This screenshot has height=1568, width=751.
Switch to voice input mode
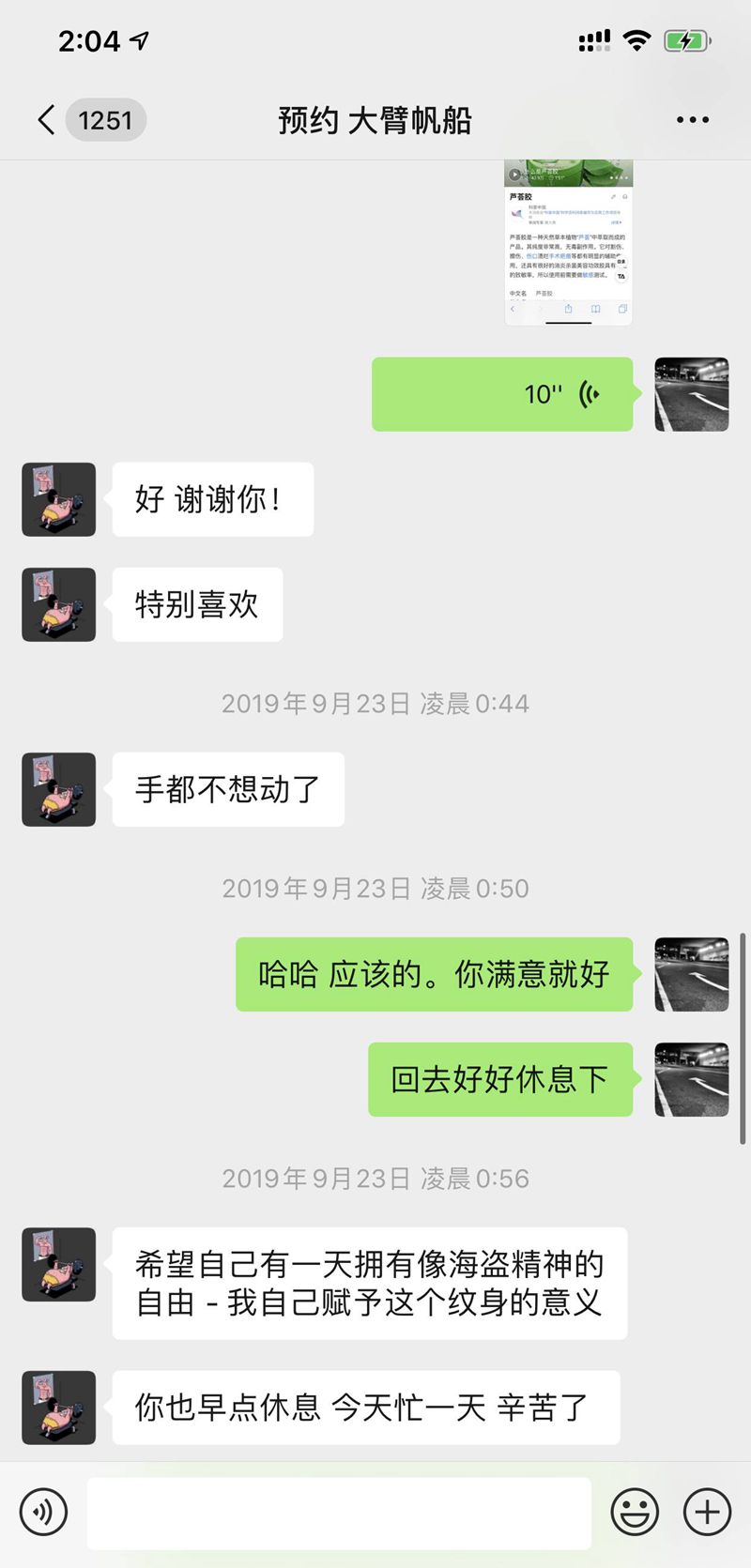coord(43,1512)
